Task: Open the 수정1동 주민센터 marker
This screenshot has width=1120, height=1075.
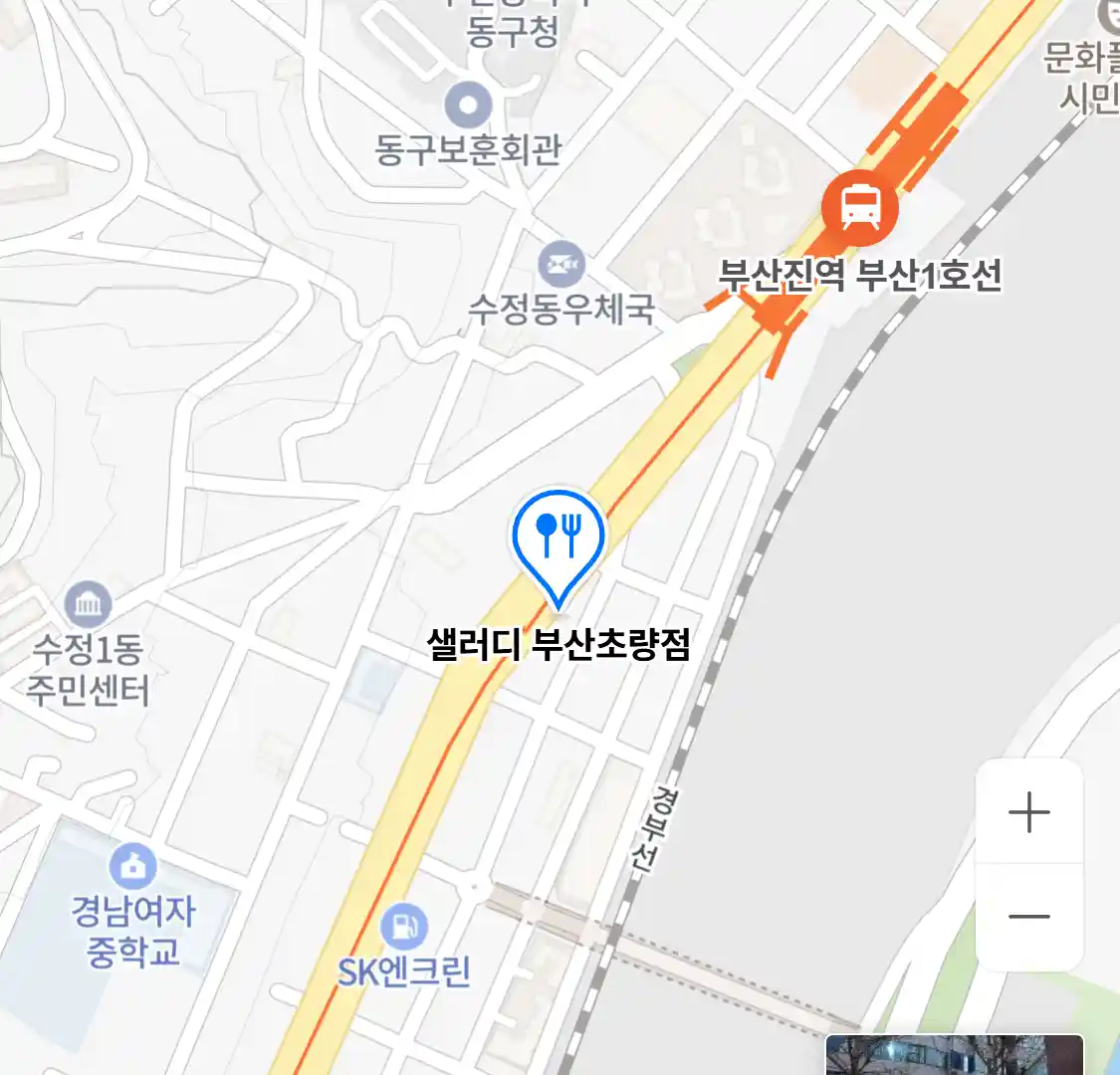Action: point(88,604)
